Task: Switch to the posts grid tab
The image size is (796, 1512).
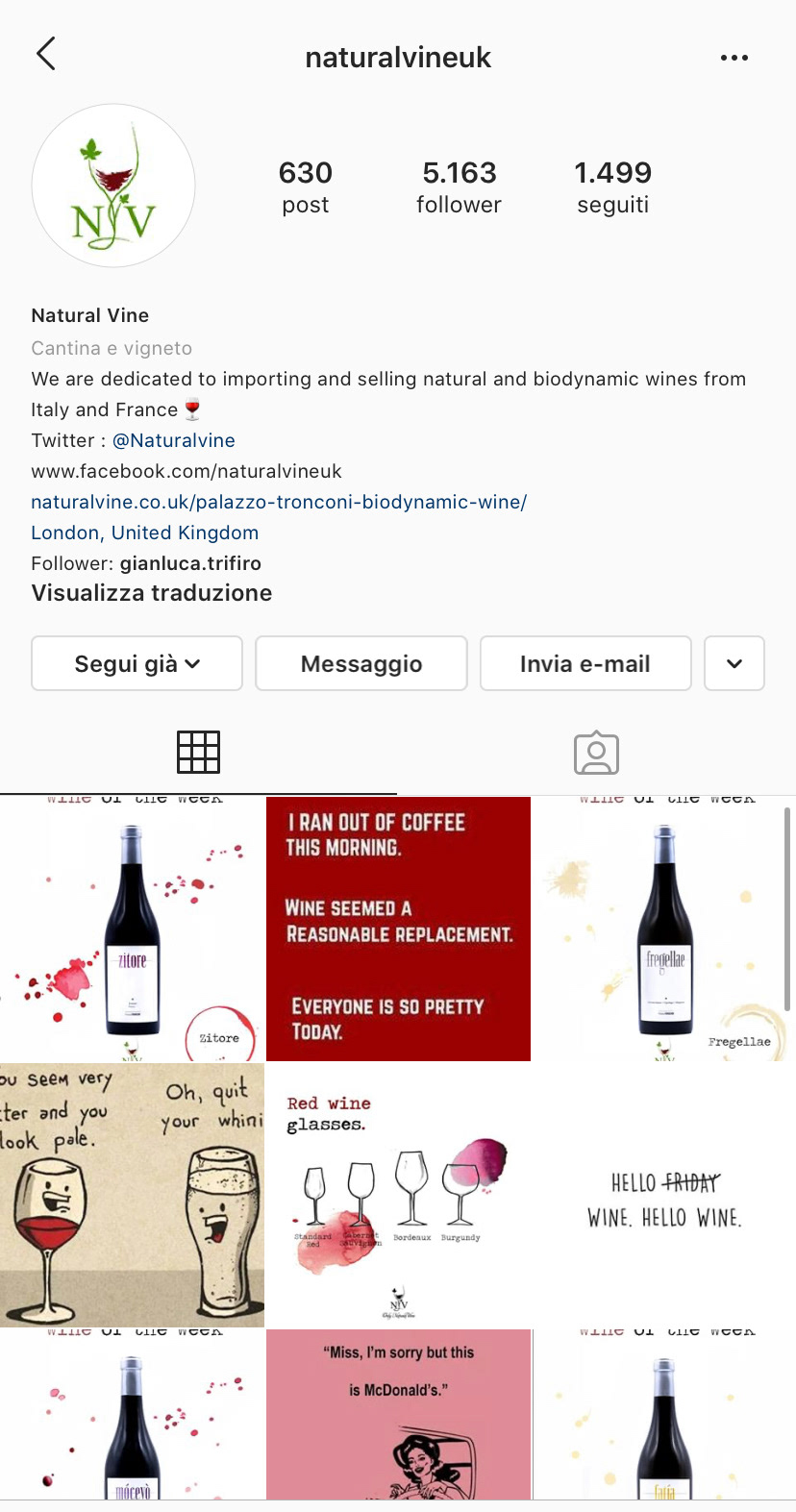Action: point(199,752)
